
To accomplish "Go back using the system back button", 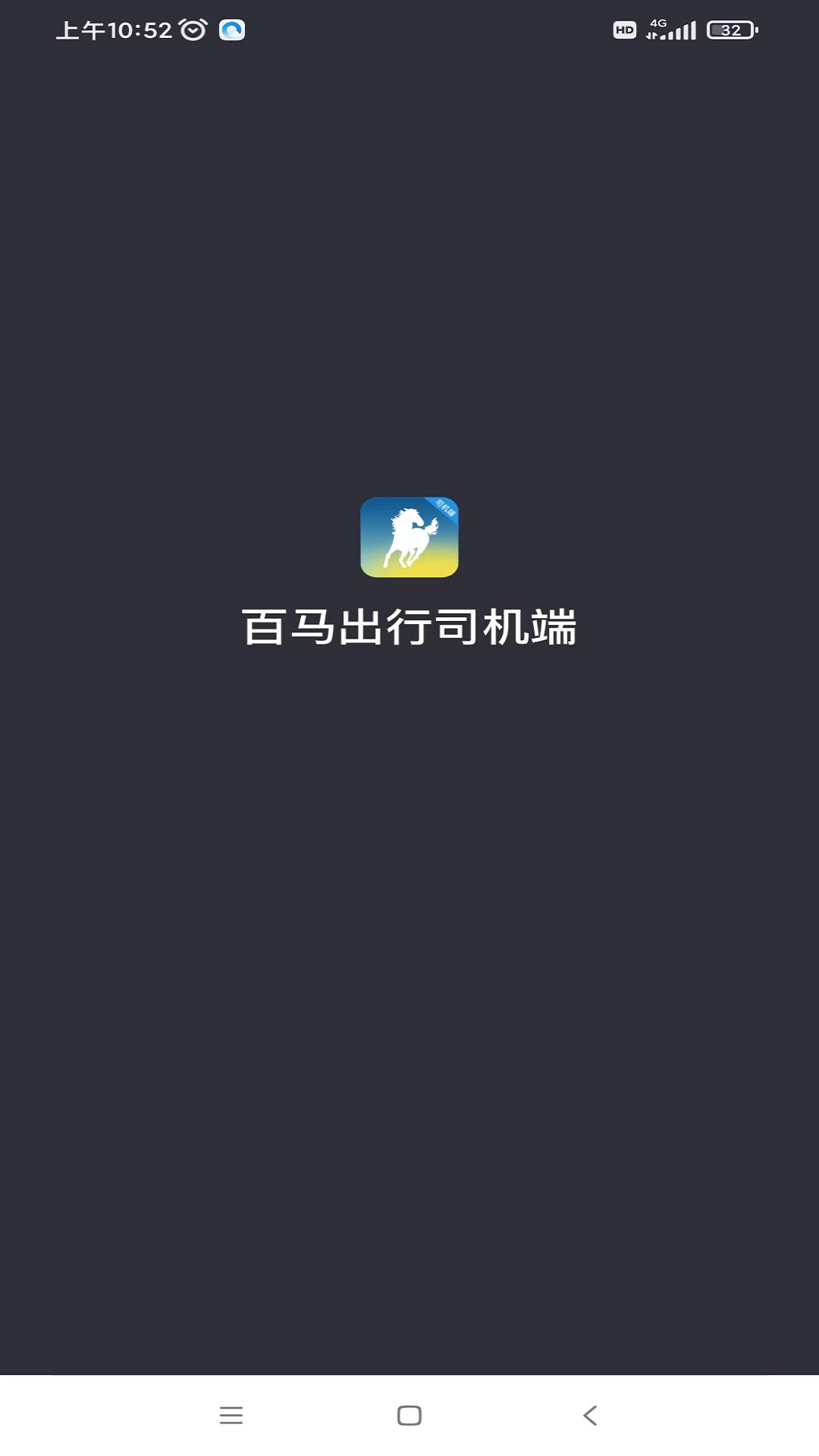I will (590, 1415).
